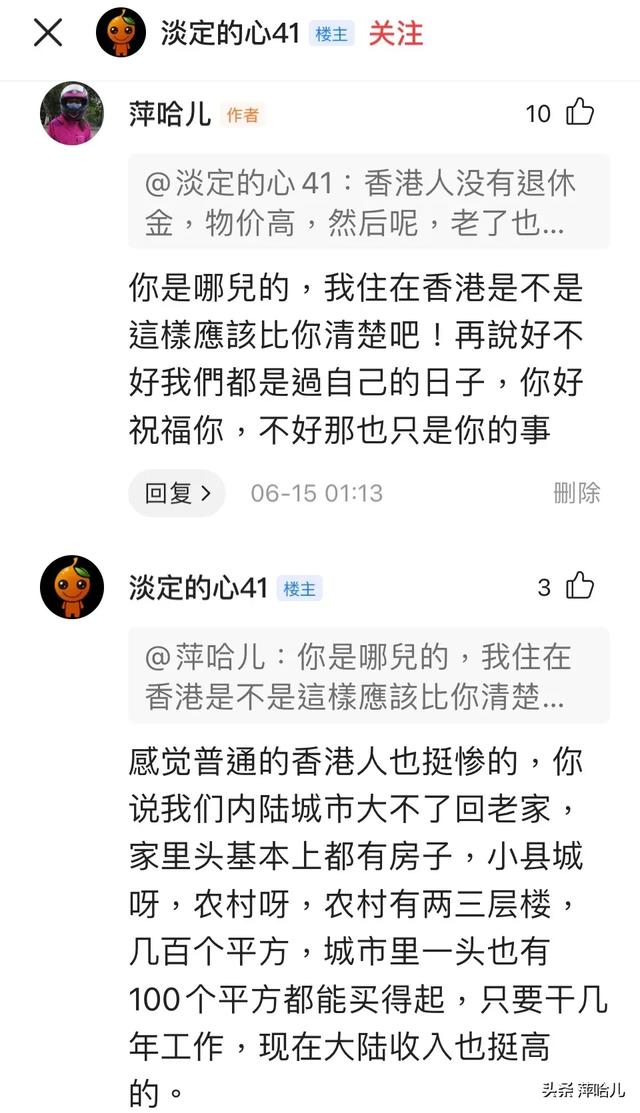This screenshot has height=1113, width=640.
Task: Like 萍哈儿's comment
Action: [580, 113]
